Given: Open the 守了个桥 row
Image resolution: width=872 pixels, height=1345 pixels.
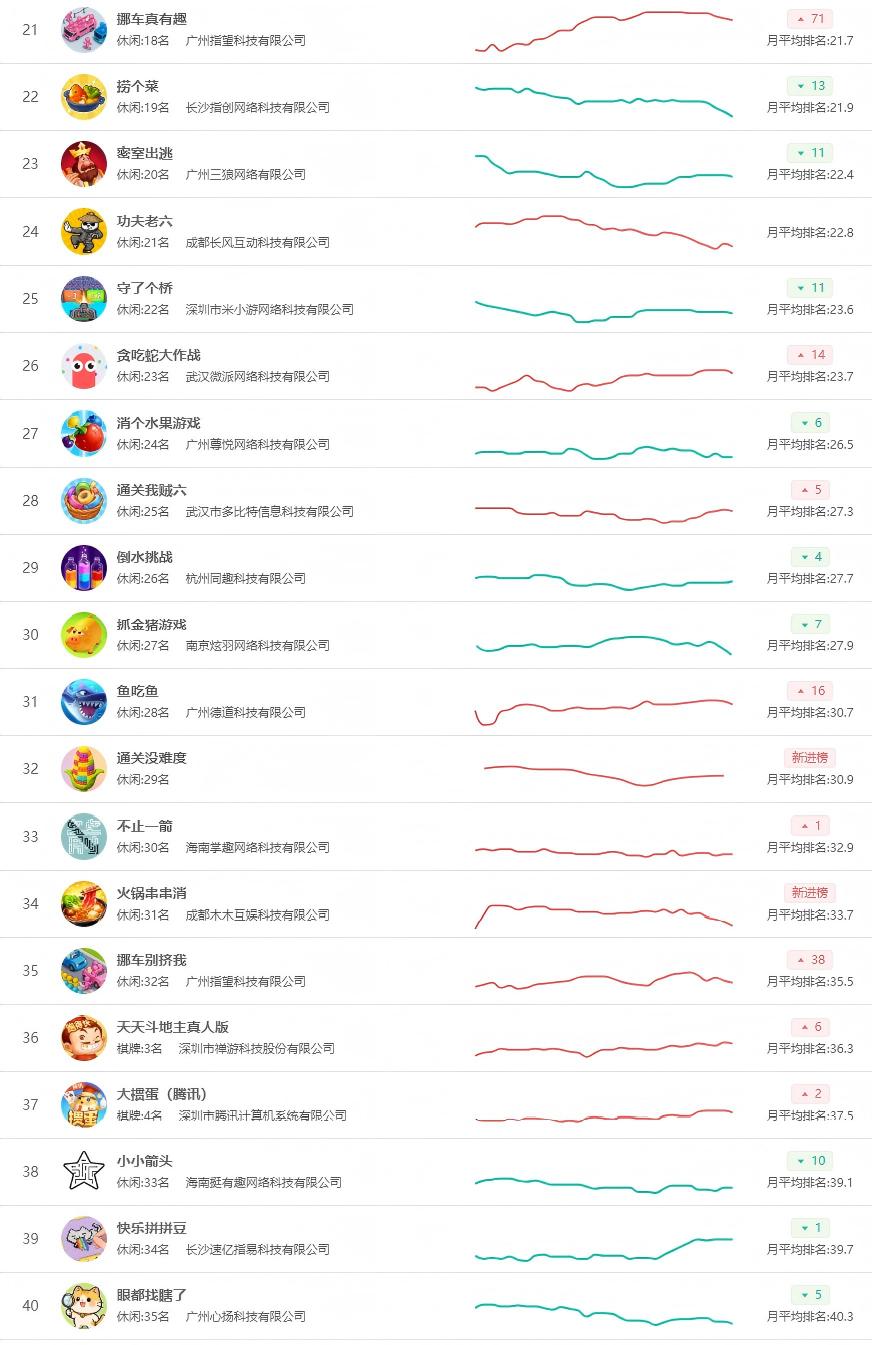Looking at the screenshot, I should pos(436,298).
